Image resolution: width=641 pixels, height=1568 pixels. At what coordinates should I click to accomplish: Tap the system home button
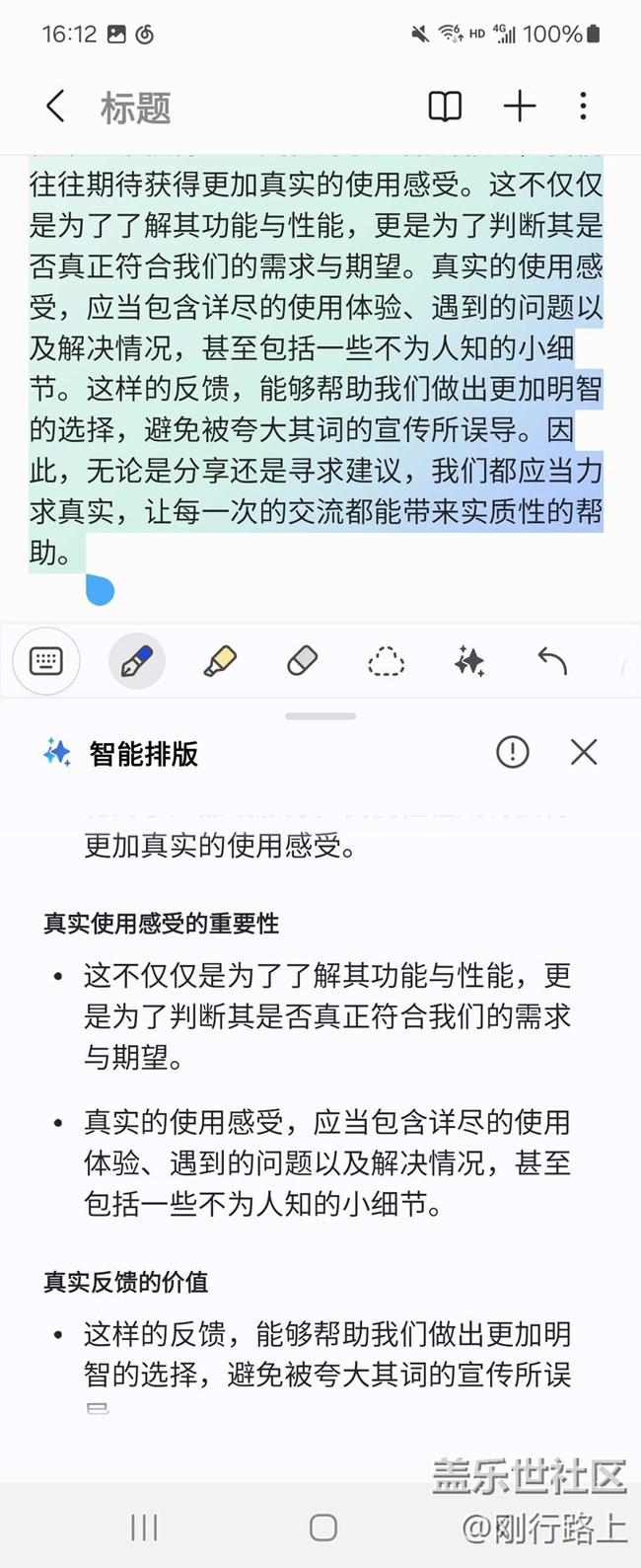(322, 1528)
